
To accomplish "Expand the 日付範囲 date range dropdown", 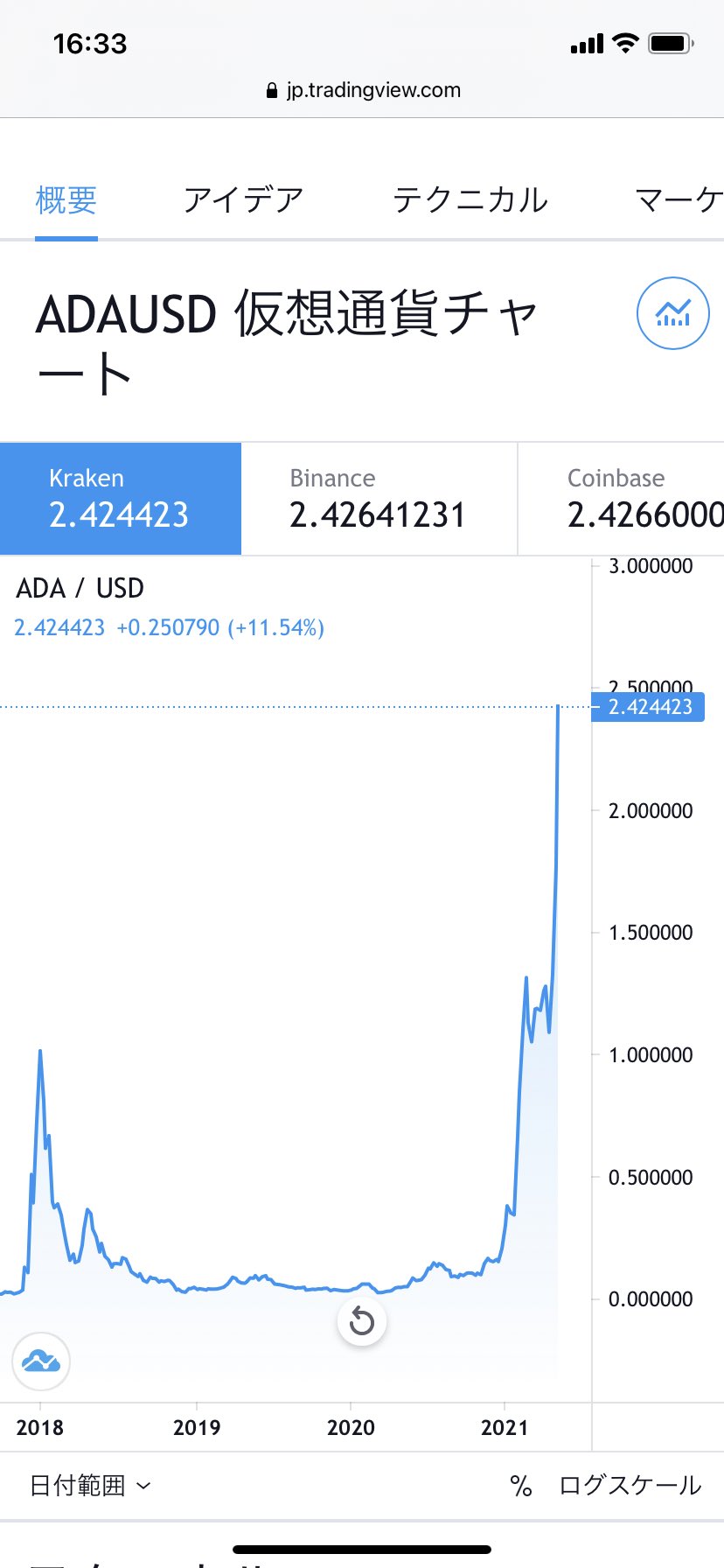I will 90,1485.
